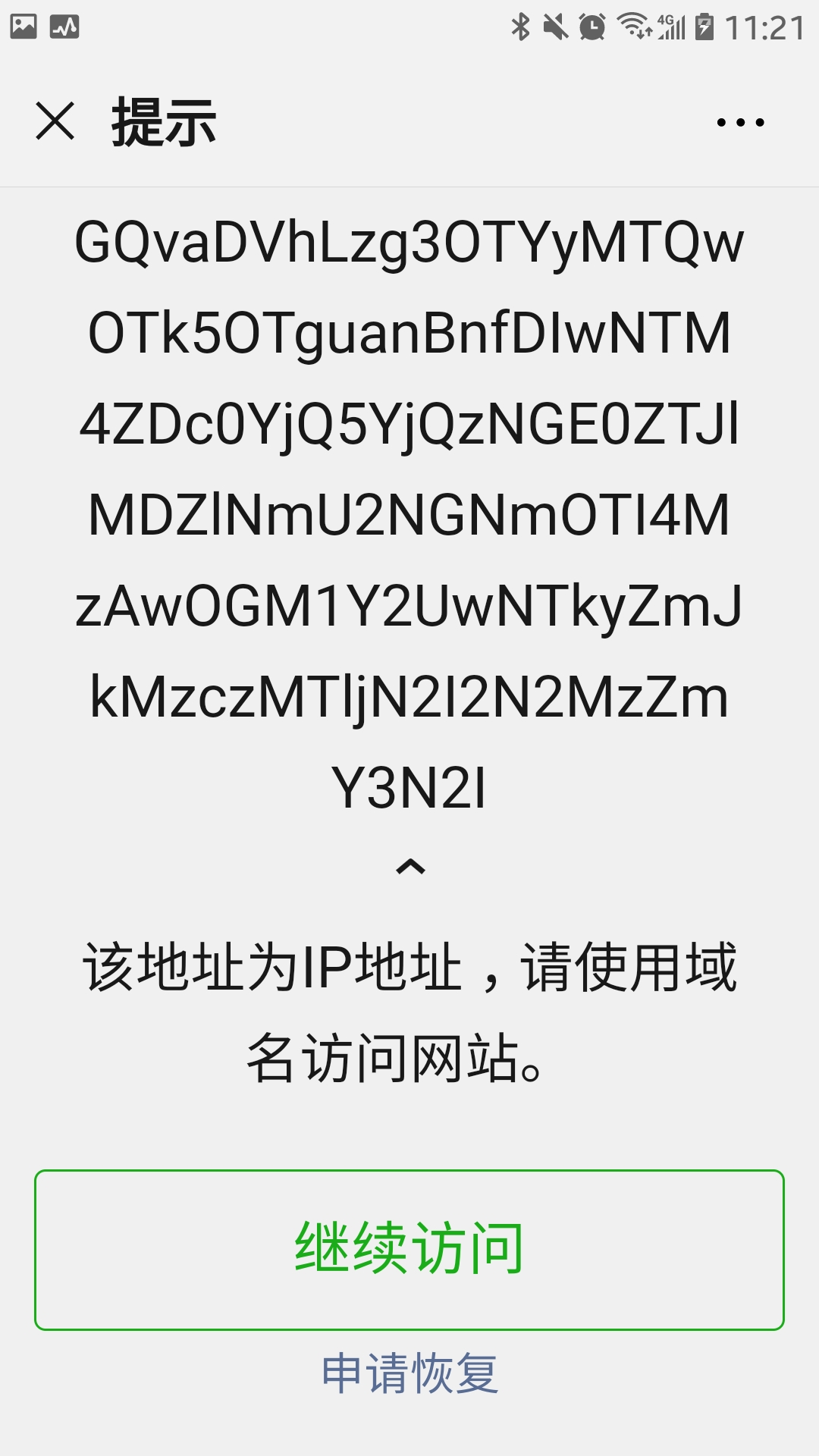The height and width of the screenshot is (1456, 819).
Task: Close the 提示 page
Action: tap(55, 121)
